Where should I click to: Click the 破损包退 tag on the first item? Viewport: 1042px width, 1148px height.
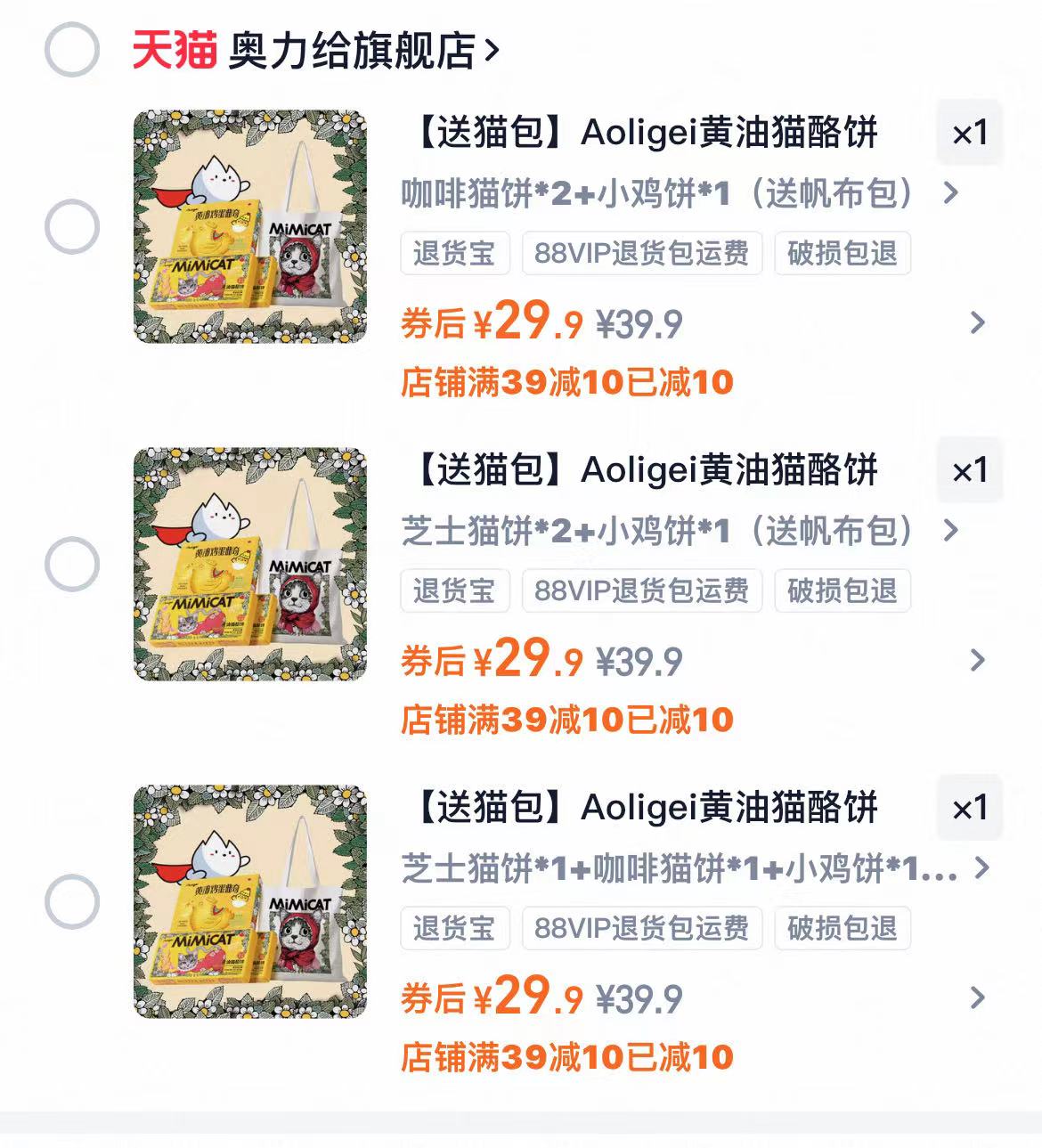click(x=842, y=254)
